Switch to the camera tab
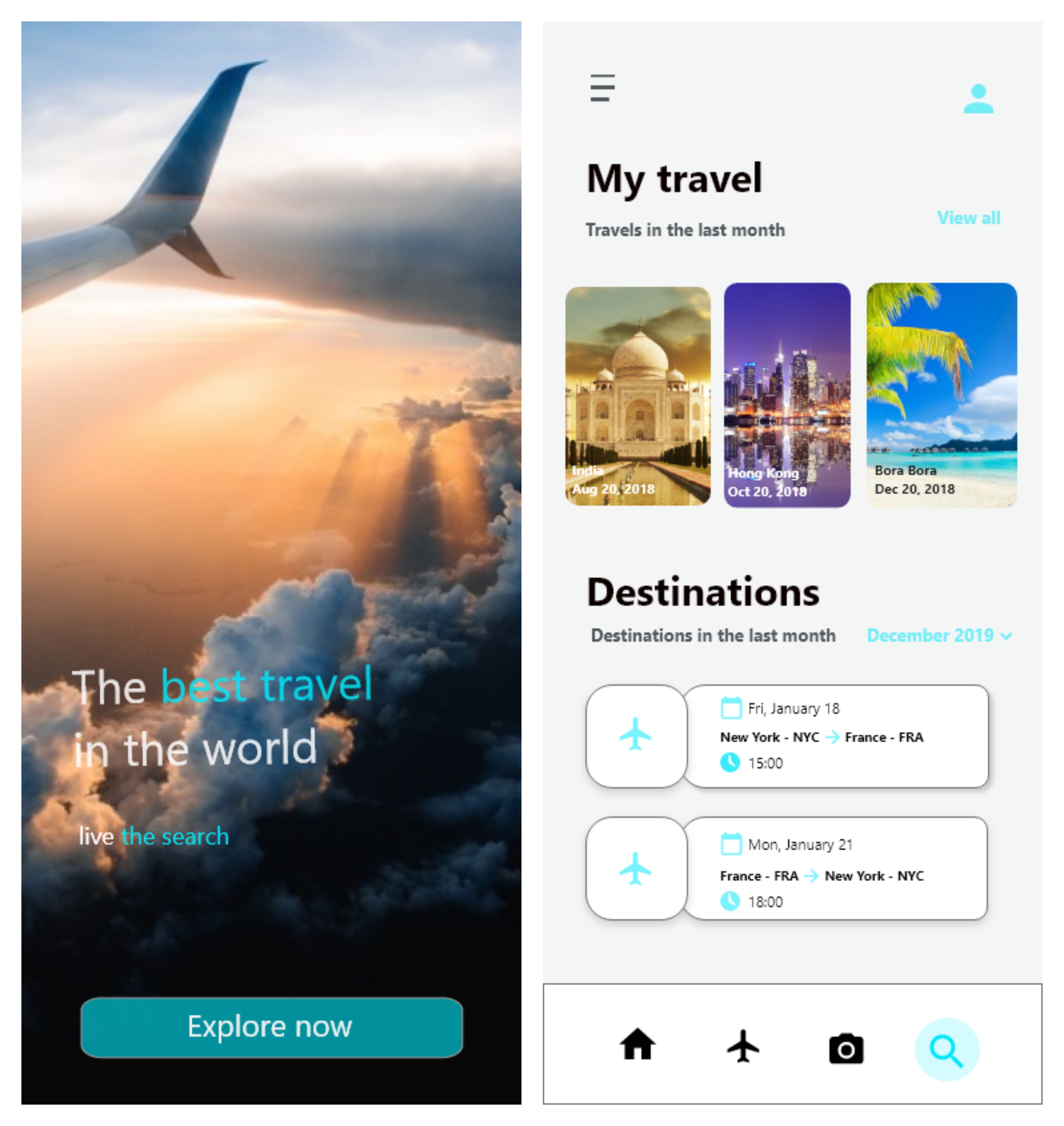 pyautogui.click(x=846, y=1048)
